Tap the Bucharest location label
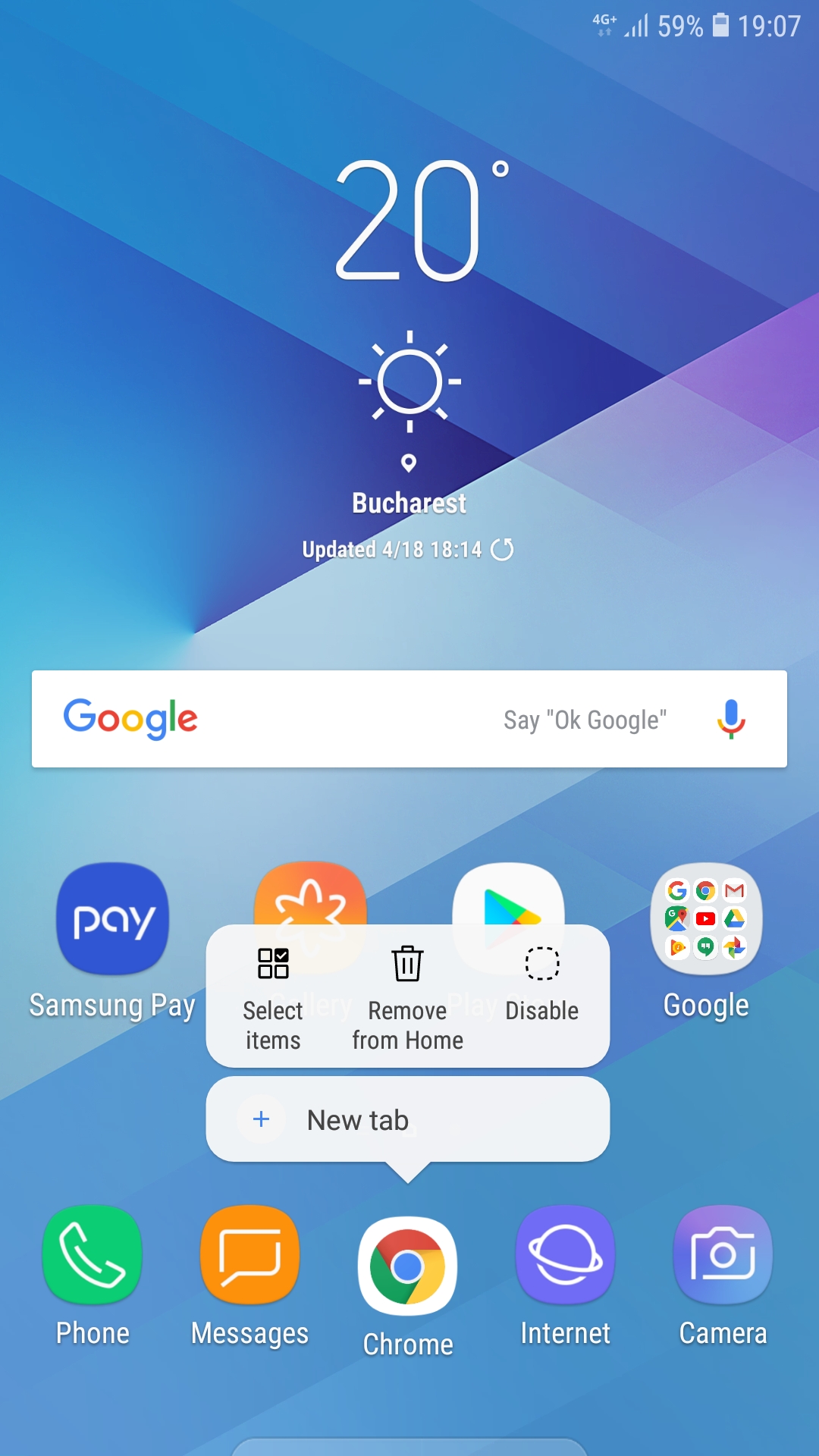The height and width of the screenshot is (1456, 819). (x=409, y=503)
